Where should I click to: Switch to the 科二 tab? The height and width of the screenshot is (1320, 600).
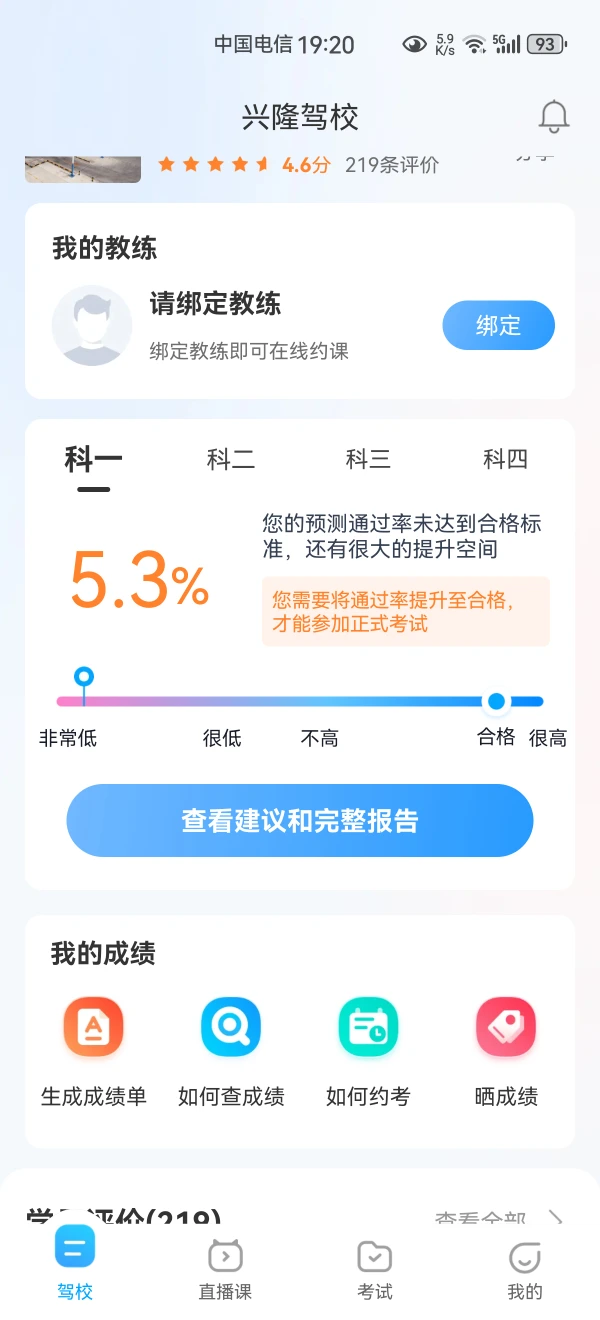point(231,460)
